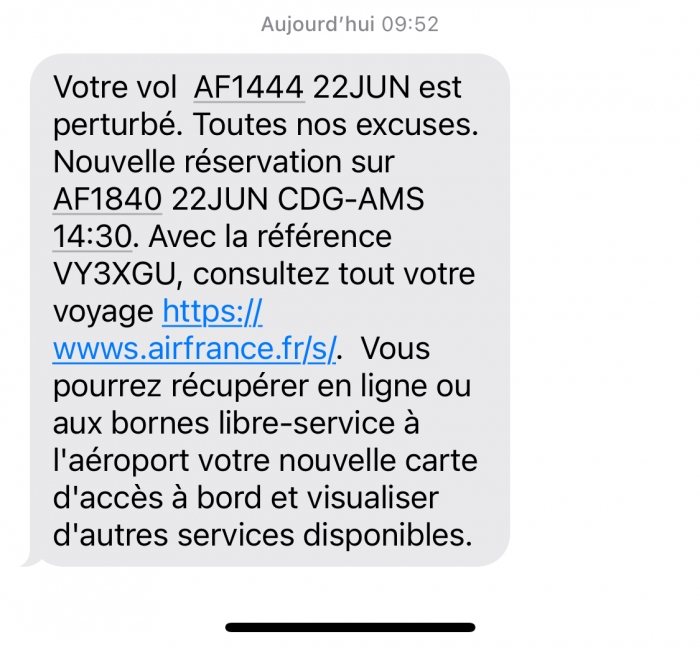The height and width of the screenshot is (647, 700).
Task: Open the airfrance.fr link in message
Action: coord(196,348)
